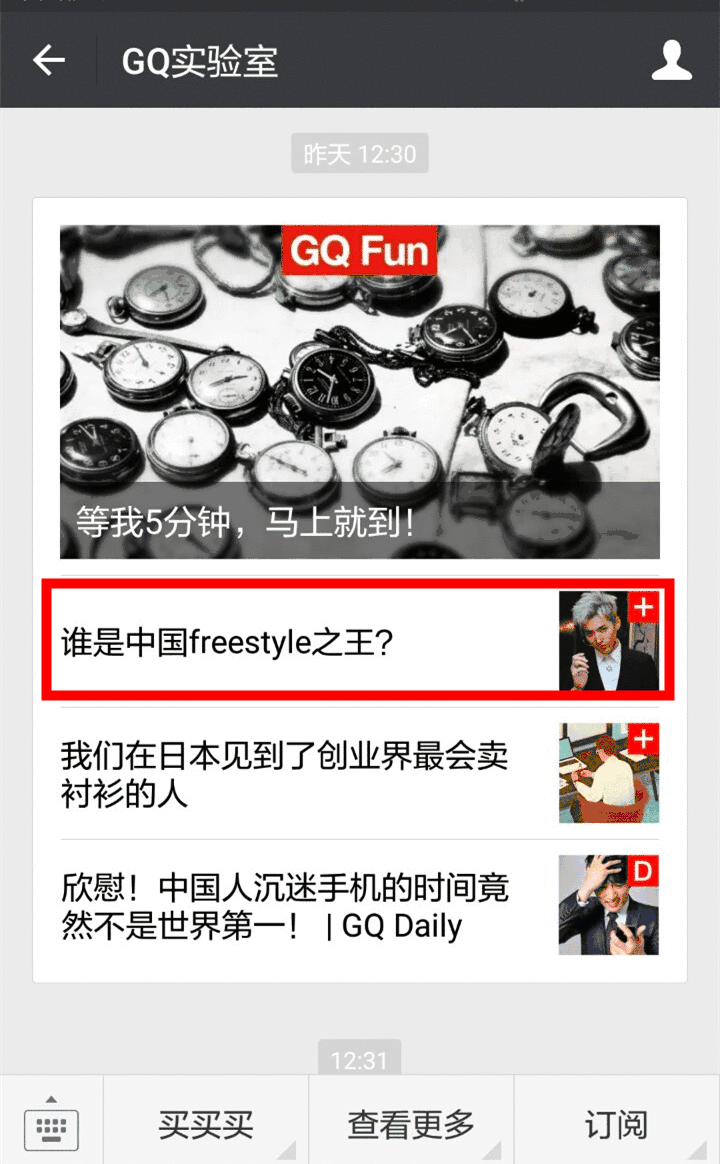Screen dimensions: 720x1164
Task: Expand the 买买买 menu
Action: coord(206,1125)
